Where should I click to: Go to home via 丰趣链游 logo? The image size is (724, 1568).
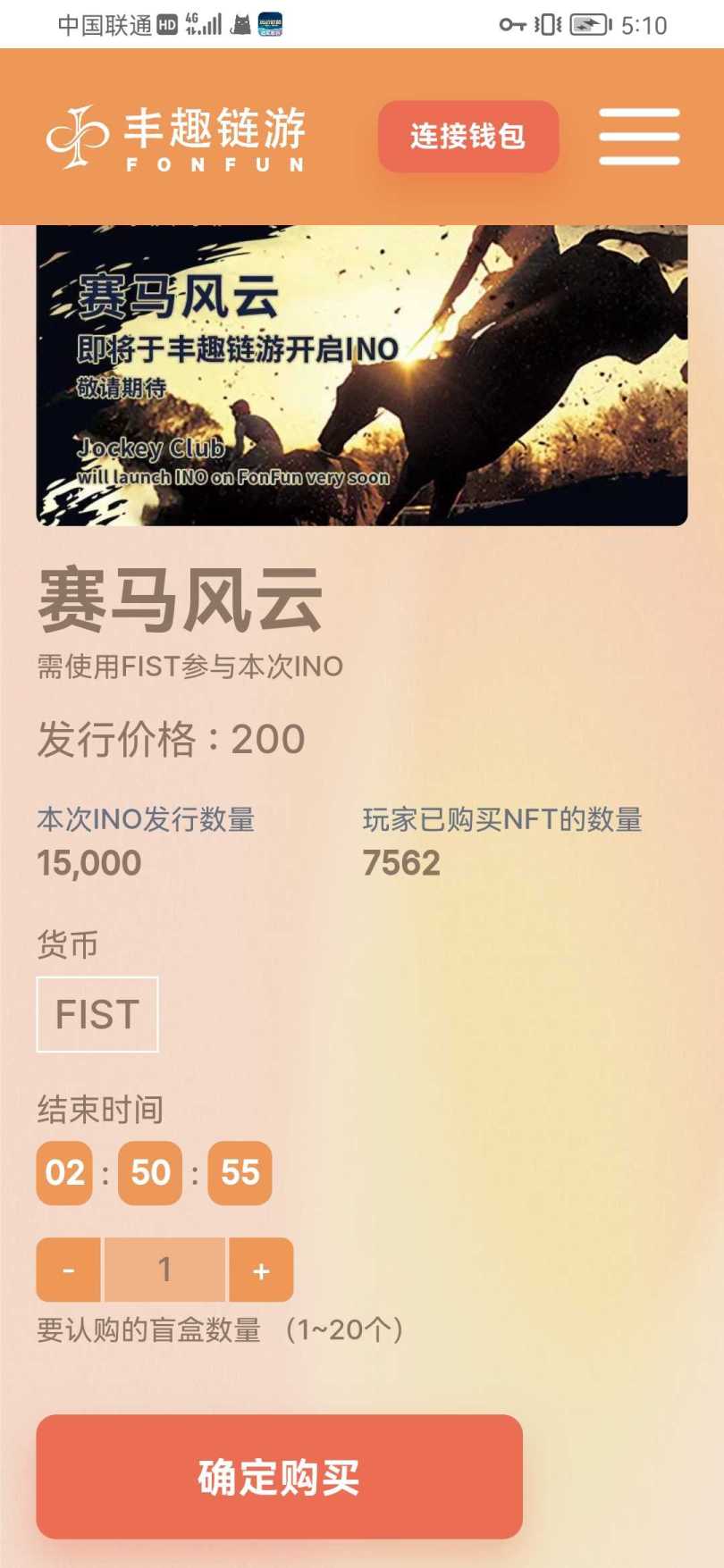(x=176, y=138)
